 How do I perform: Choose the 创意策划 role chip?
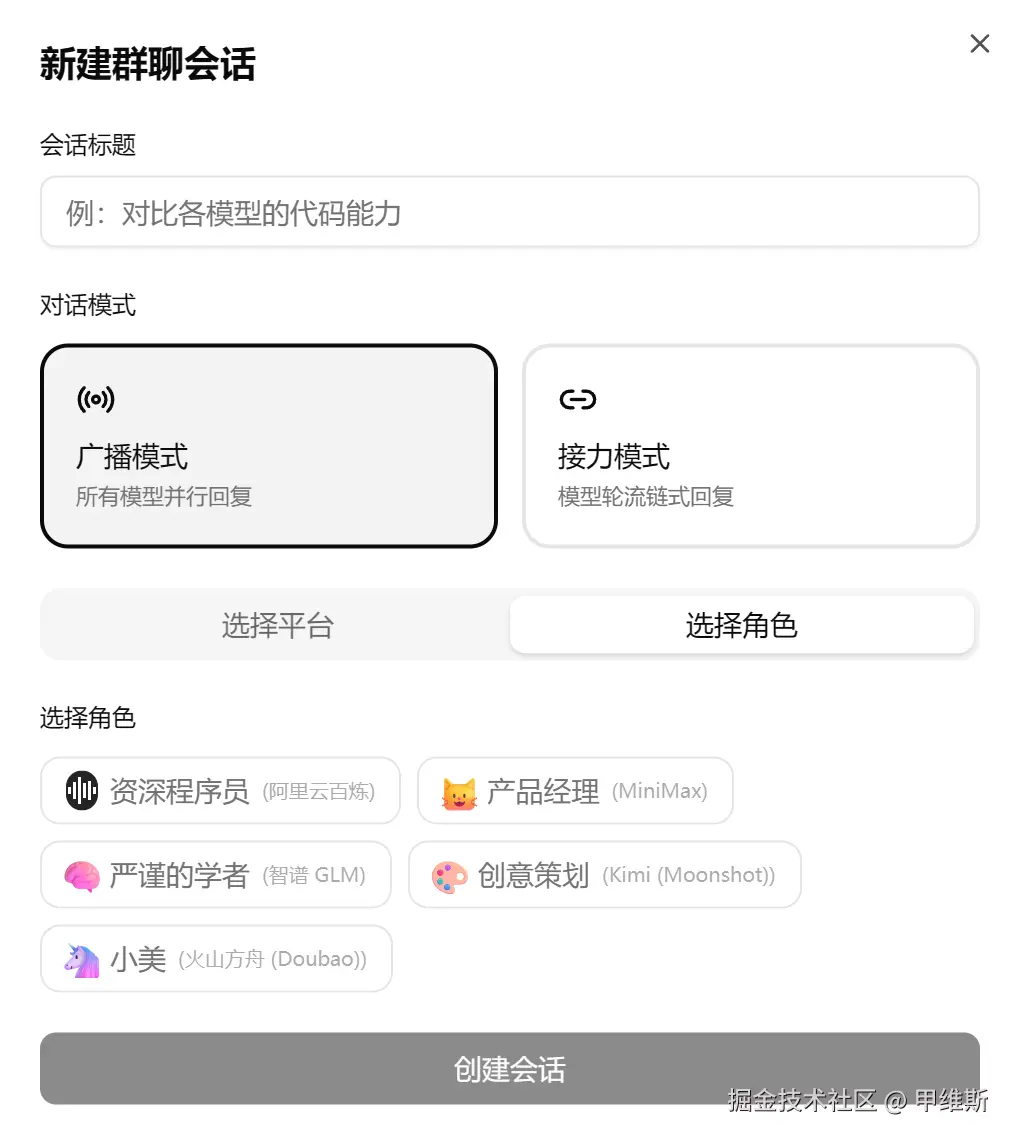pos(604,875)
